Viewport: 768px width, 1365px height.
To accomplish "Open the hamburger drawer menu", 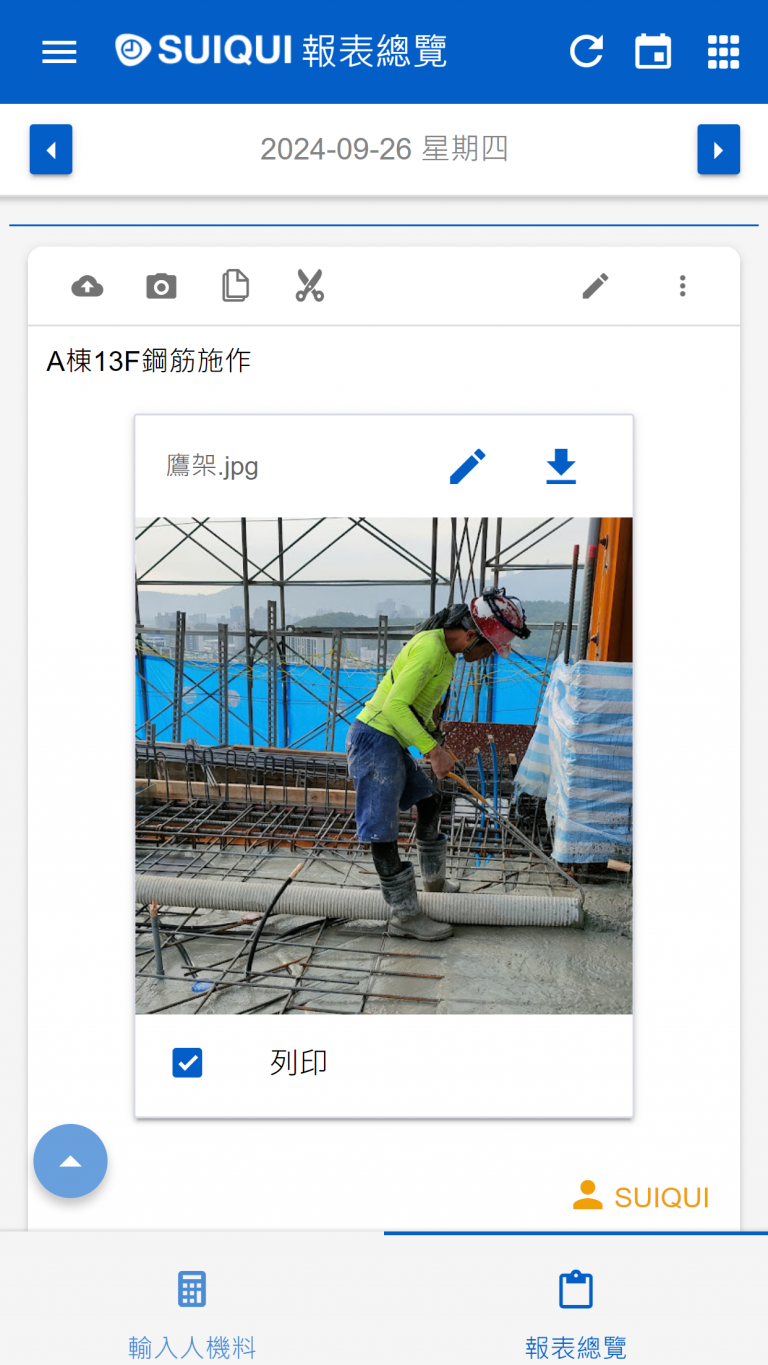I will pyautogui.click(x=59, y=52).
